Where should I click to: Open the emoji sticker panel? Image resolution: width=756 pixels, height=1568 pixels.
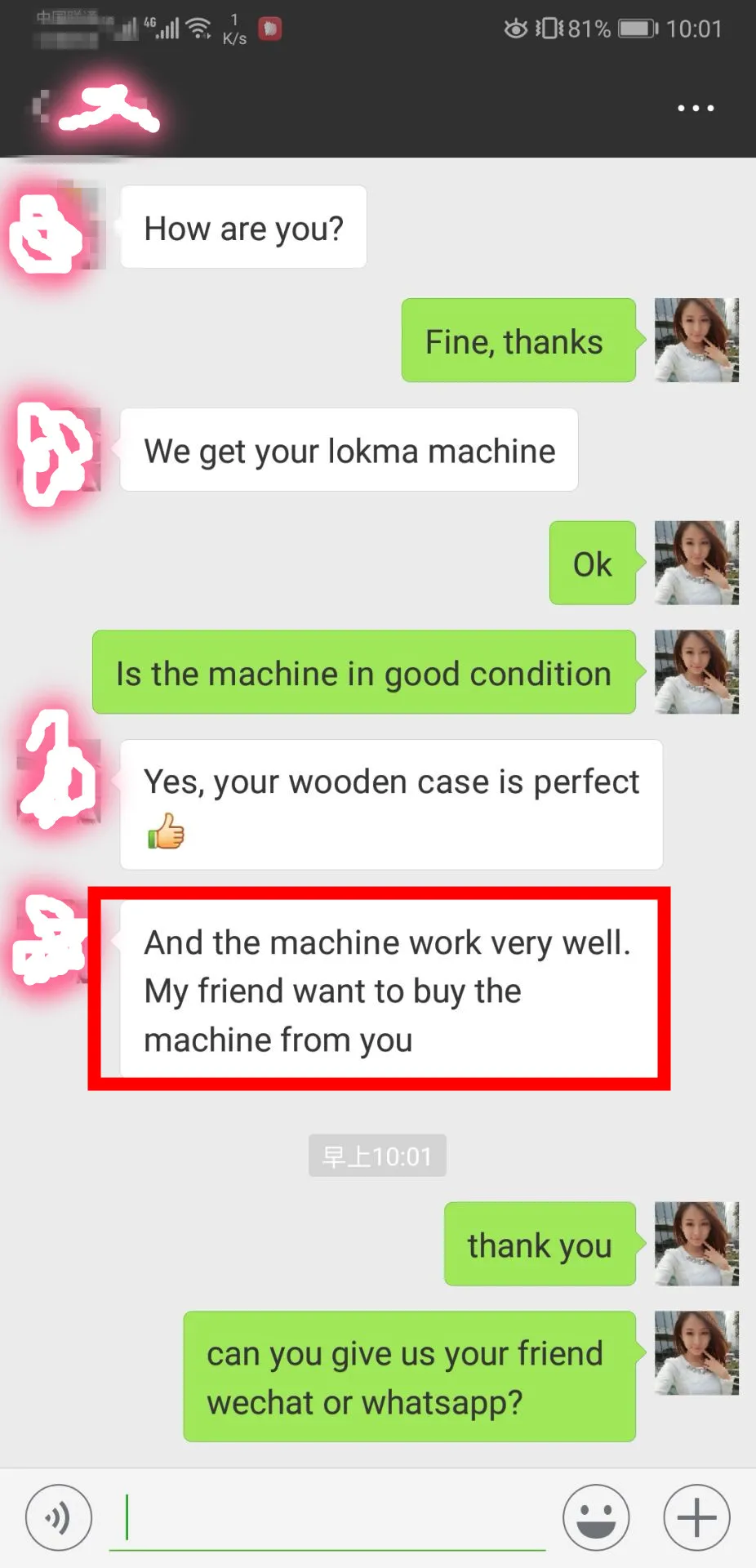(x=596, y=1517)
